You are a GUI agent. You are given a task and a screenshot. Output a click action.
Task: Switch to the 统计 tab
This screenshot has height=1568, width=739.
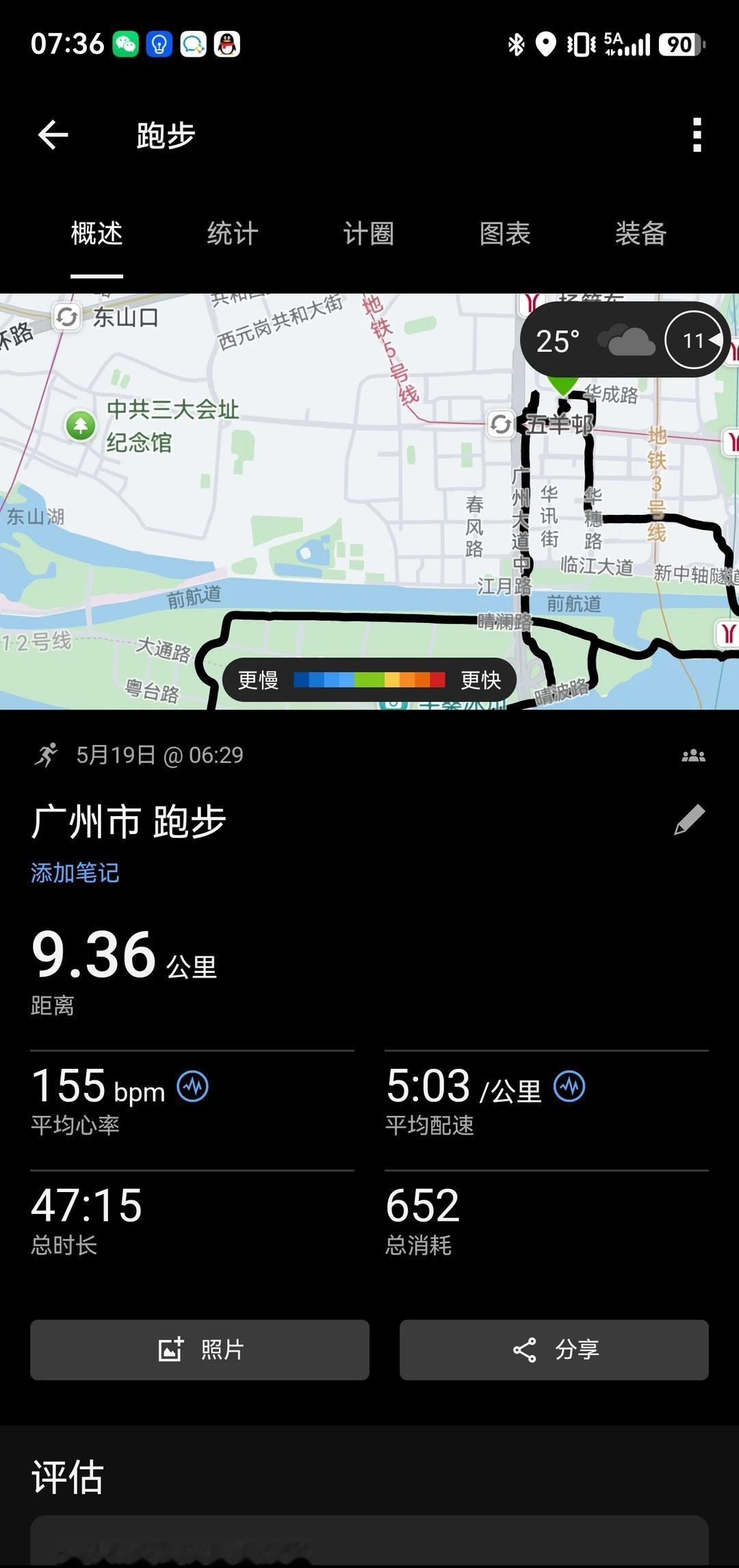tap(233, 233)
